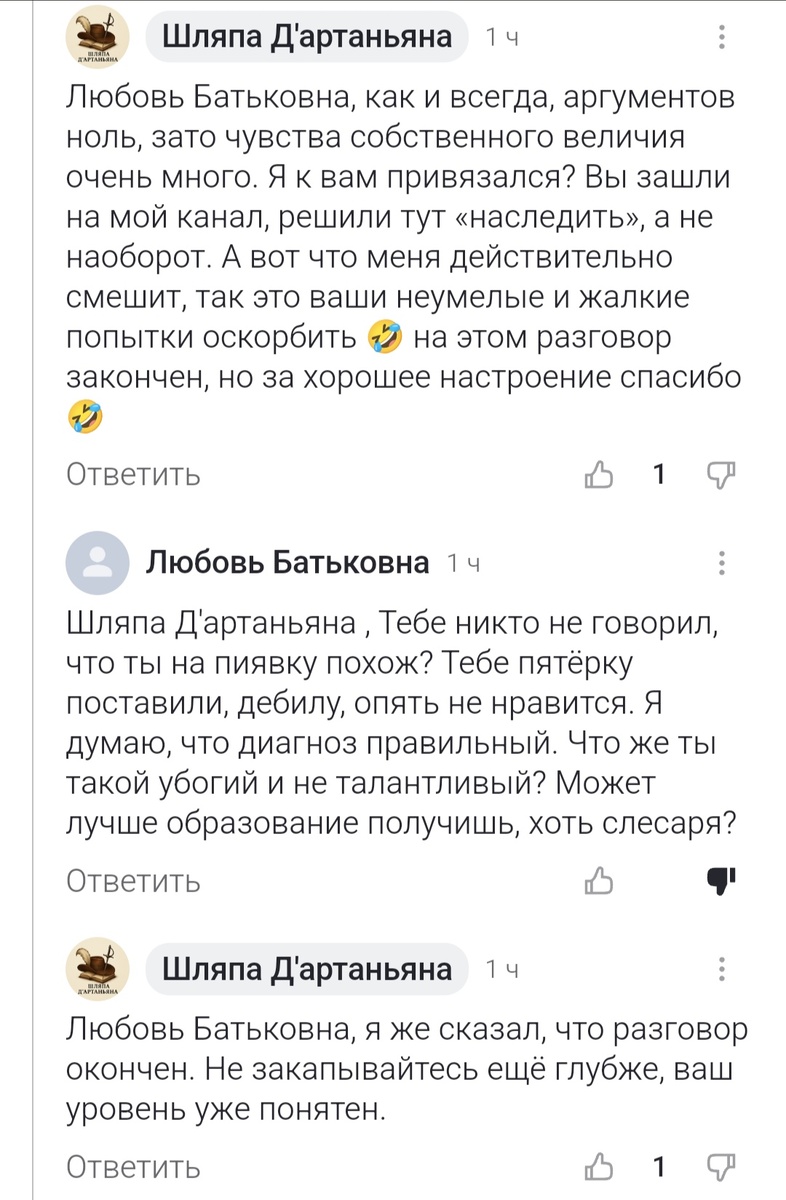
Task: Like the comment by Любовь Батьковна
Action: [598, 882]
